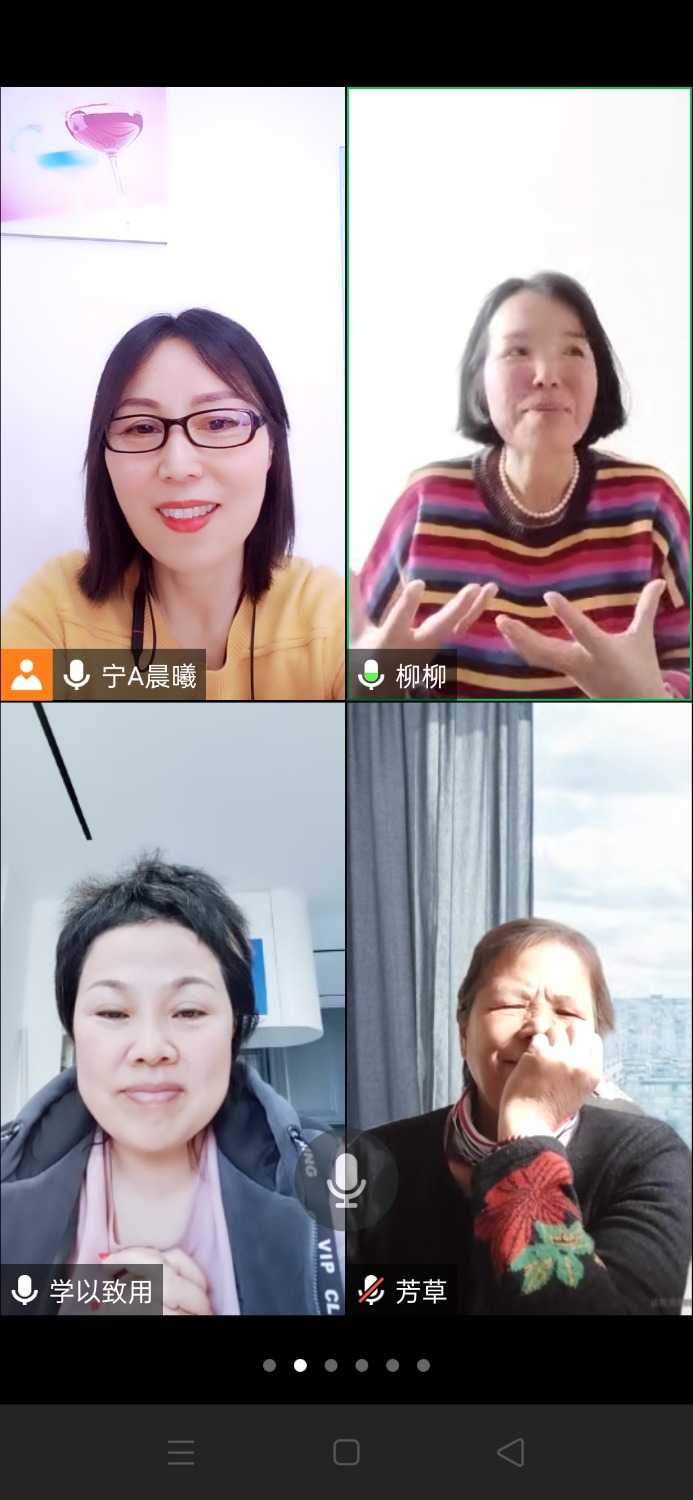693x1500 pixels.
Task: Tap the back button in navigation bar
Action: point(510,1452)
